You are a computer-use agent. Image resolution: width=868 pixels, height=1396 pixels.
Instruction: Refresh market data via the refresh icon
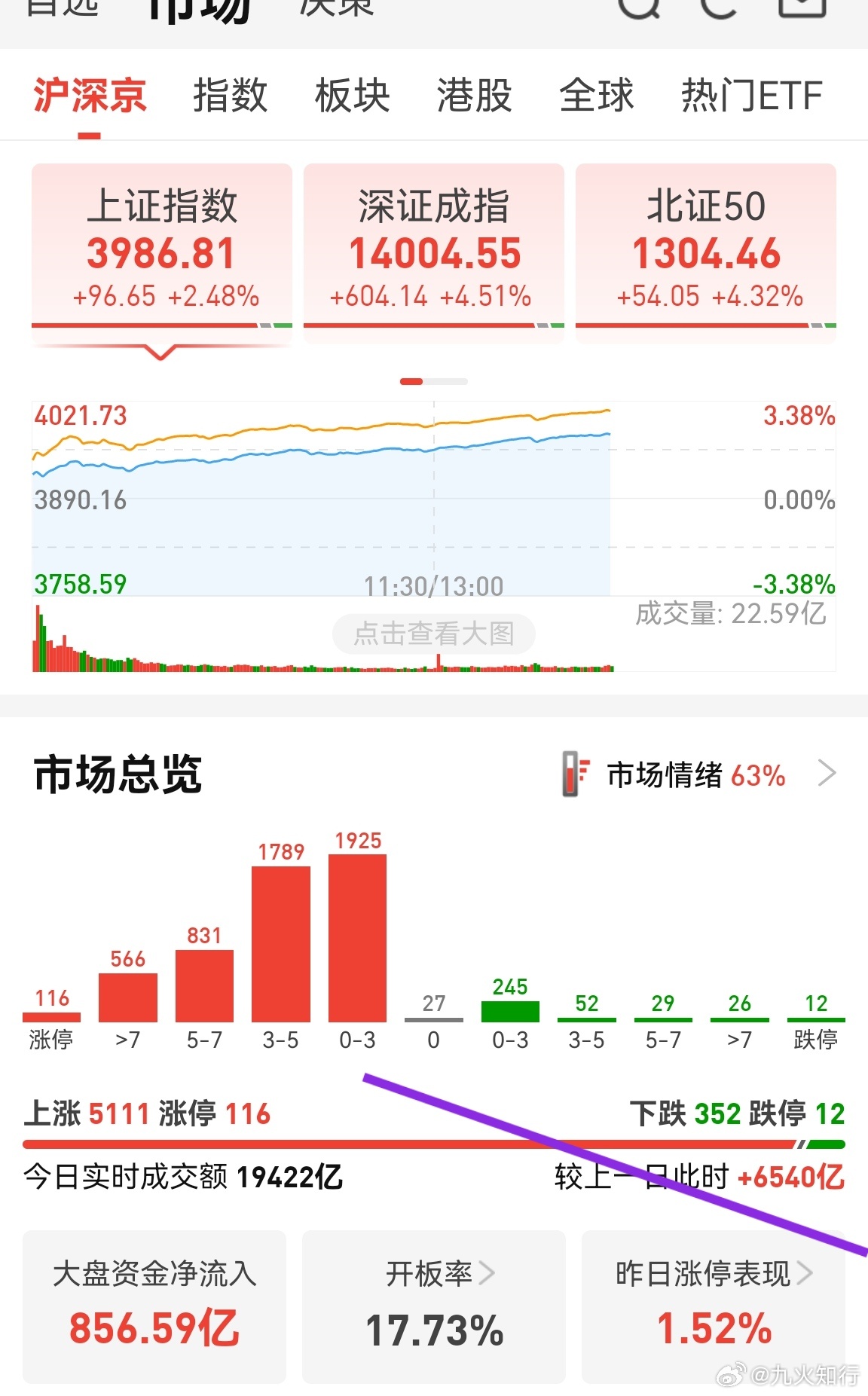pos(720,8)
